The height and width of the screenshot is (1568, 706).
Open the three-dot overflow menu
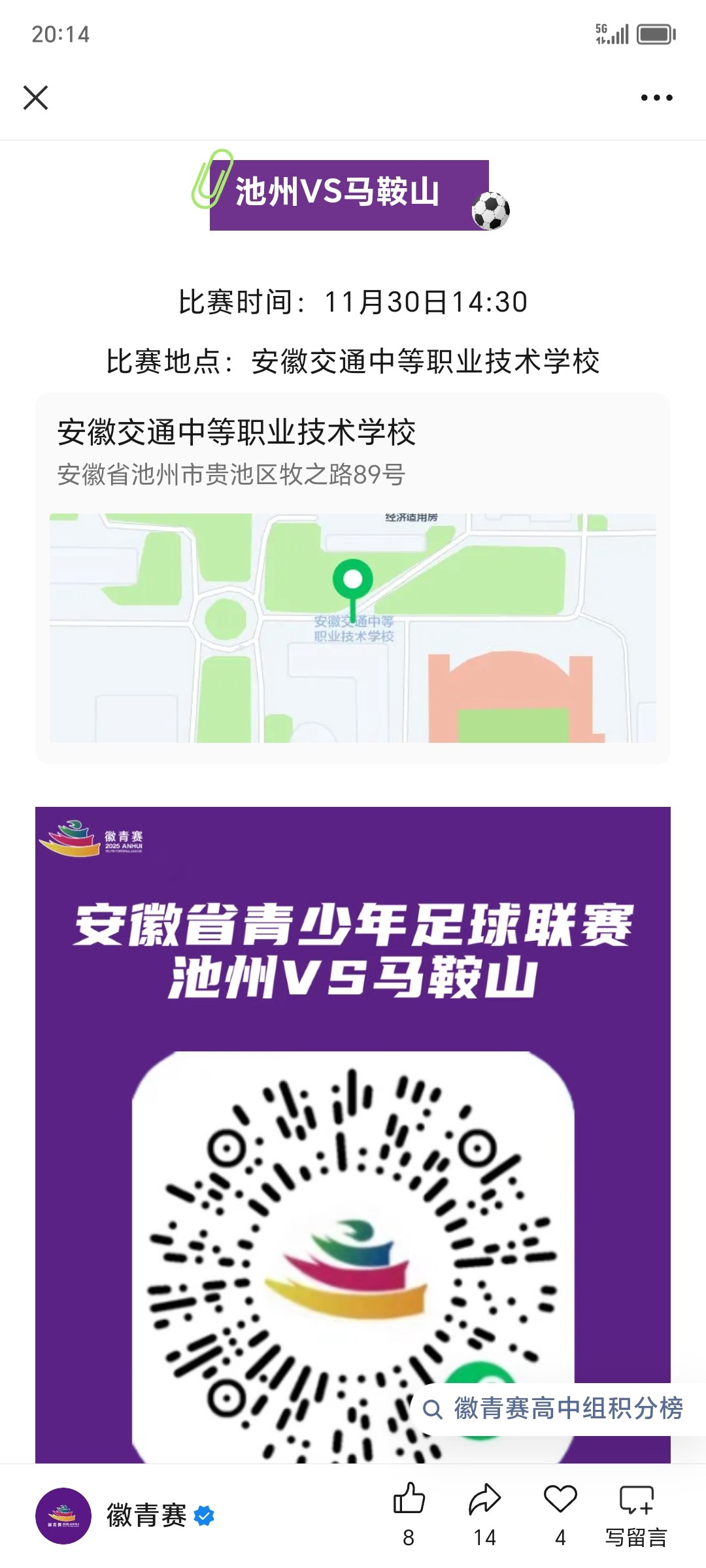[x=656, y=98]
